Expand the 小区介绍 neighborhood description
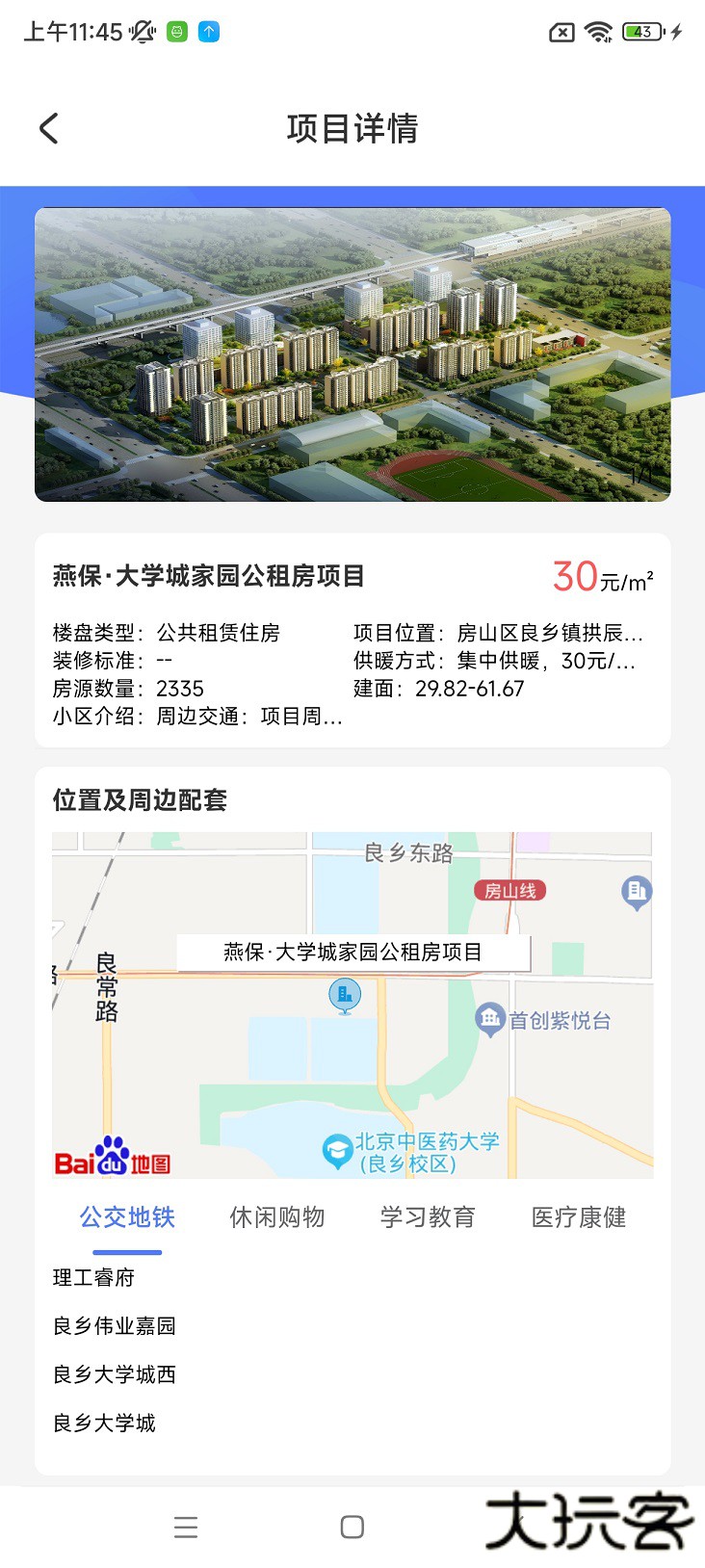Image resolution: width=705 pixels, height=1568 pixels. click(x=193, y=718)
